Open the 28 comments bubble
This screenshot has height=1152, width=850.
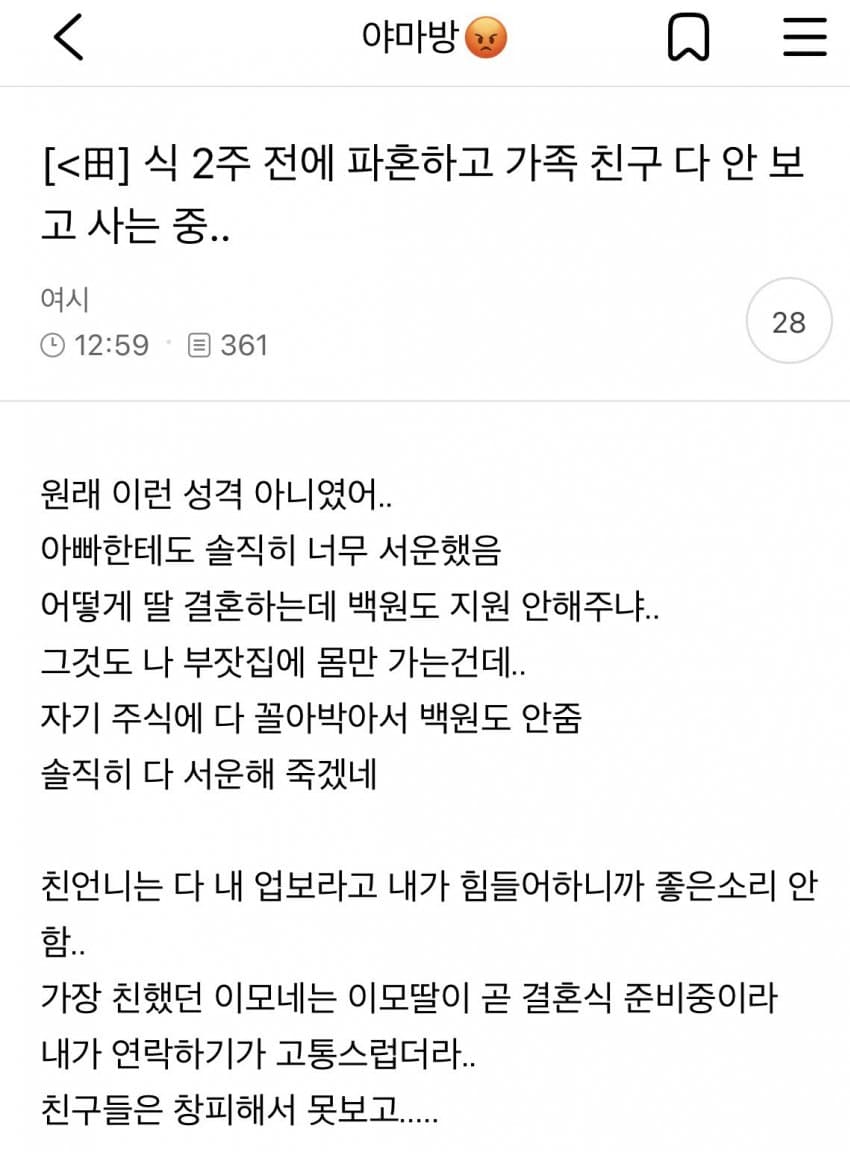pyautogui.click(x=789, y=321)
